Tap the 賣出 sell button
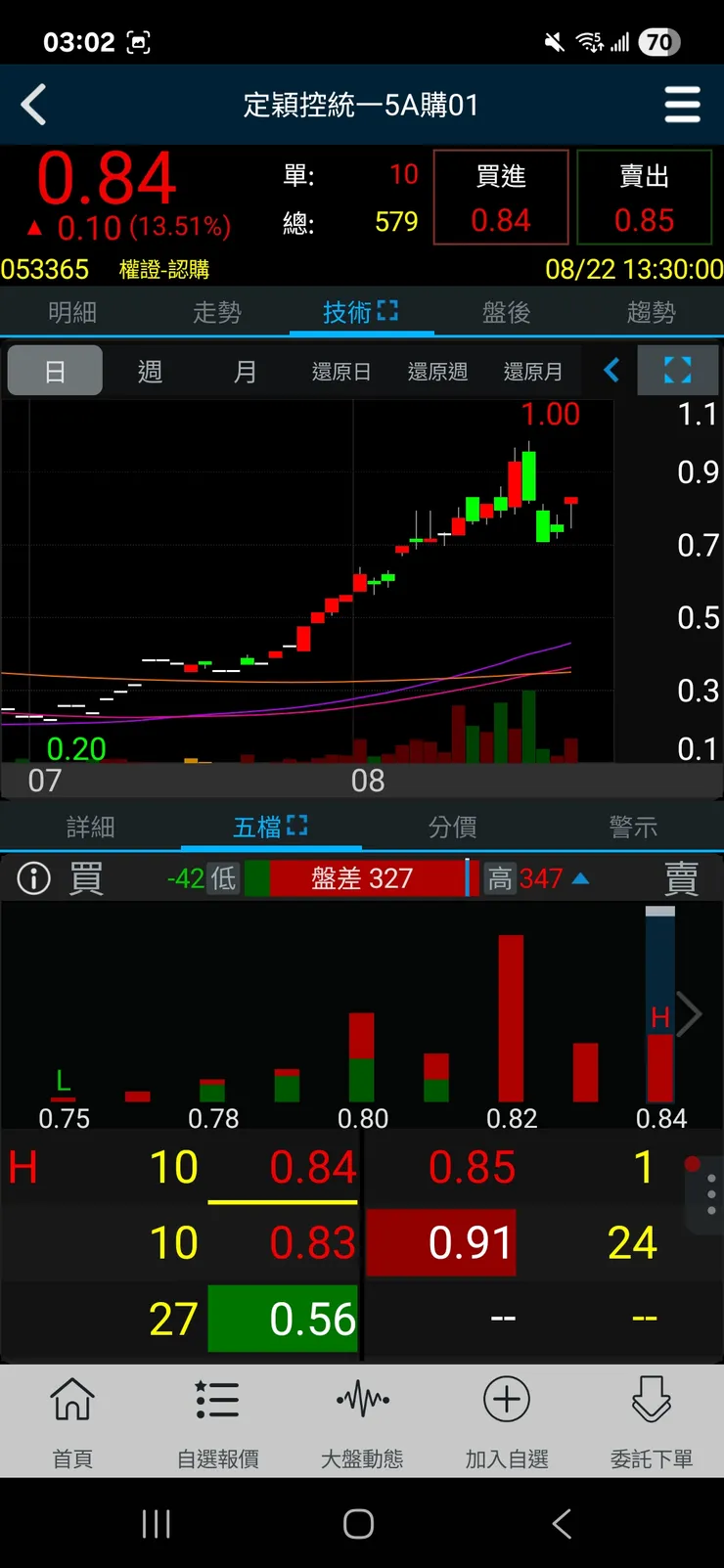 click(644, 198)
